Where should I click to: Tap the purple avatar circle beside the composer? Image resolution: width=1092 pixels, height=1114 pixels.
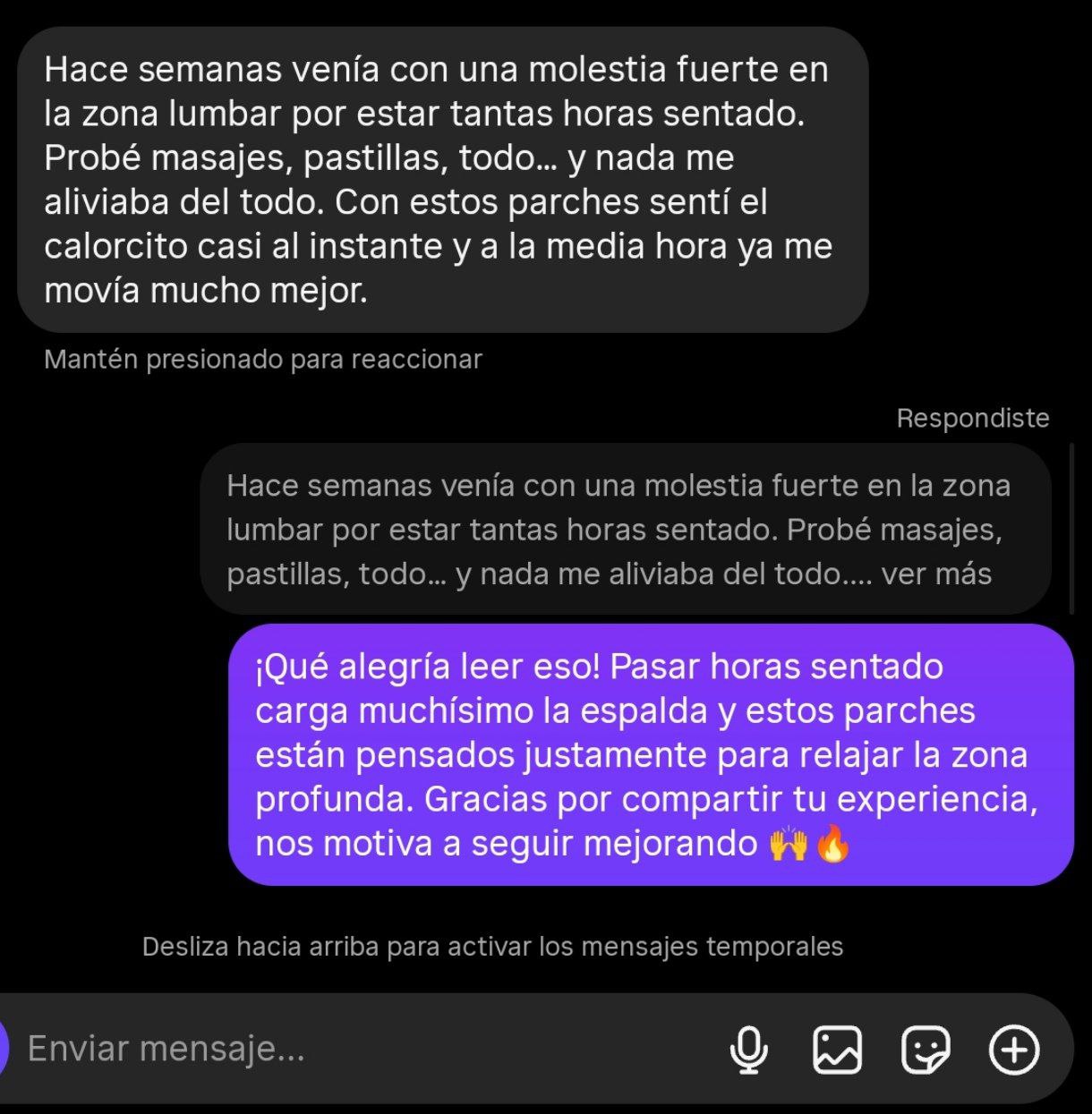coord(4,1049)
